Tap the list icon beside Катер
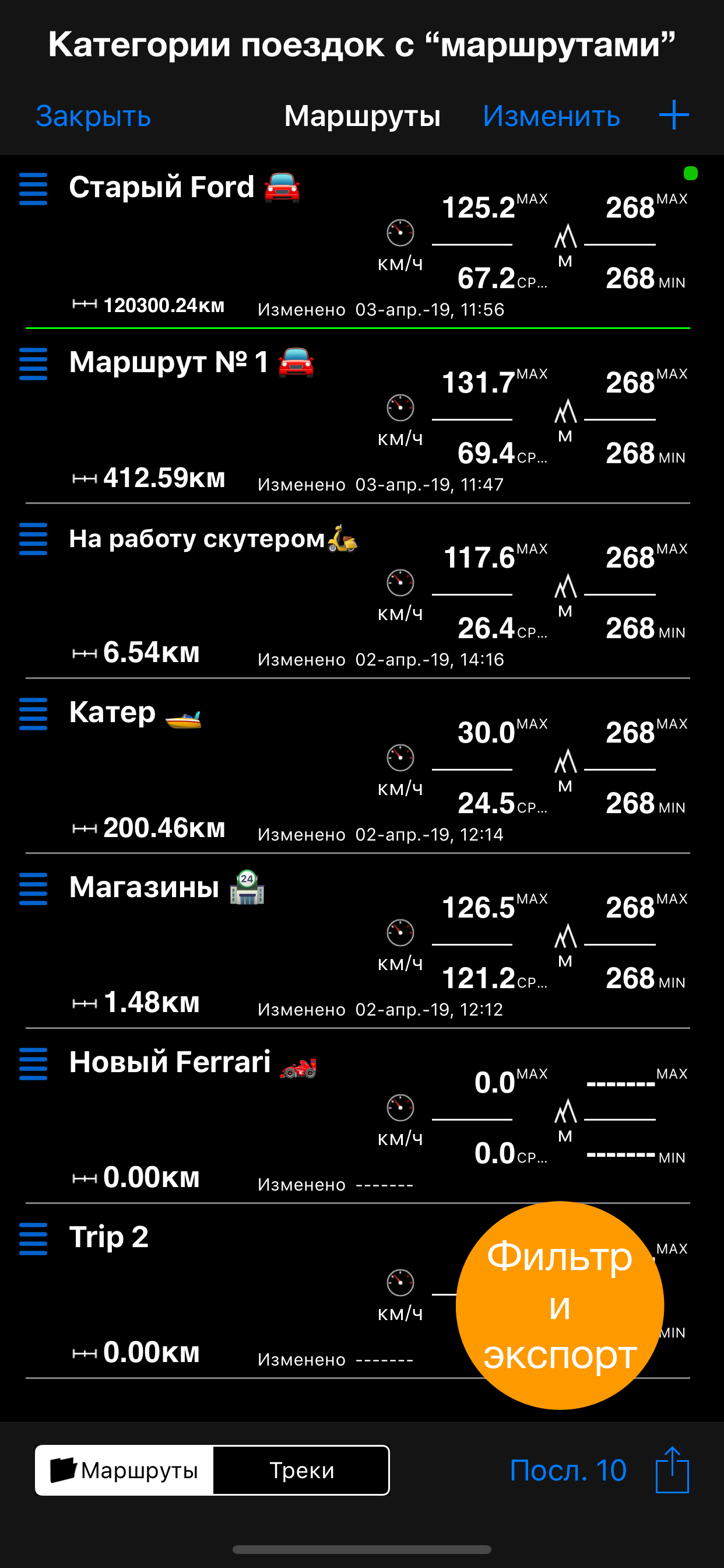 [x=33, y=713]
